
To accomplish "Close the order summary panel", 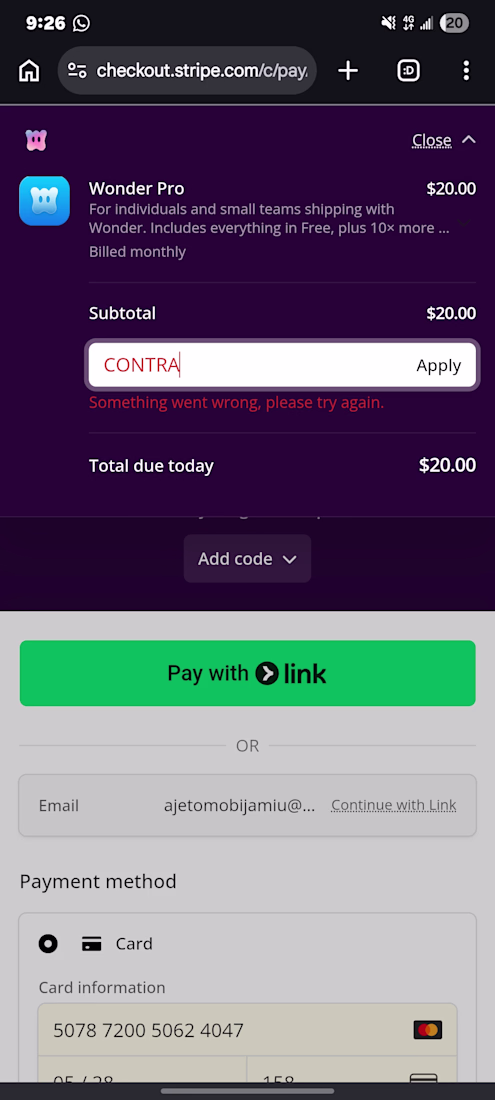I will (x=444, y=140).
